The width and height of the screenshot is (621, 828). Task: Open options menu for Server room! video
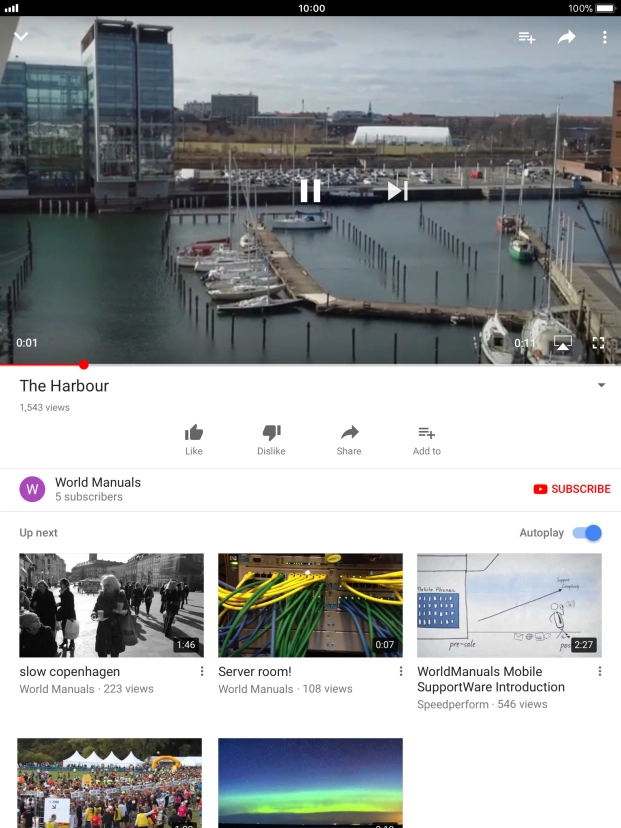click(401, 672)
